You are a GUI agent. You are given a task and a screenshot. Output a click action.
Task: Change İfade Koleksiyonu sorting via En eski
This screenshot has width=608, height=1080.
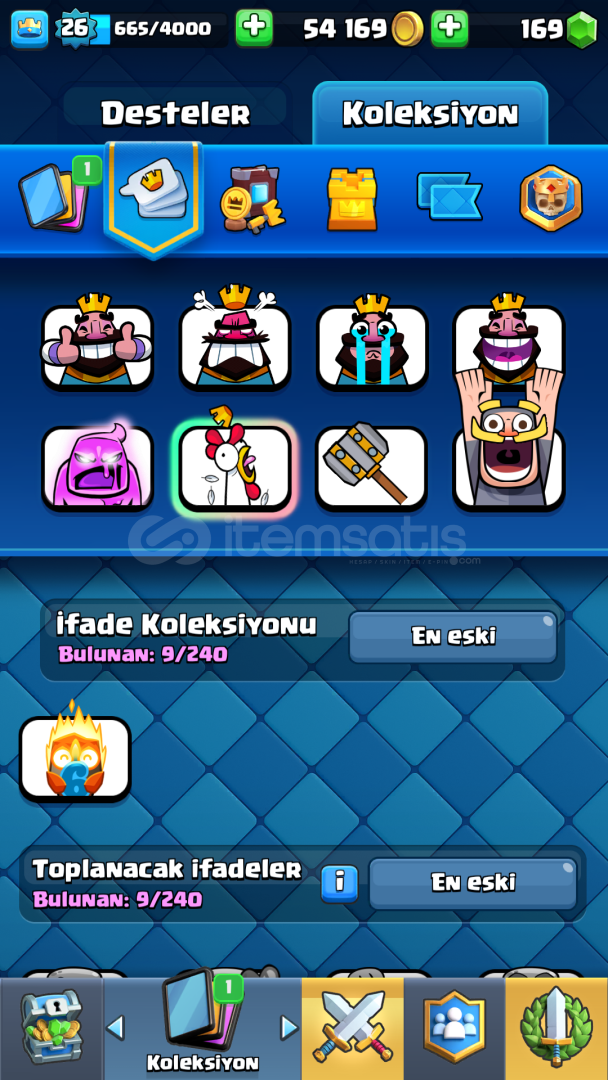click(x=453, y=636)
